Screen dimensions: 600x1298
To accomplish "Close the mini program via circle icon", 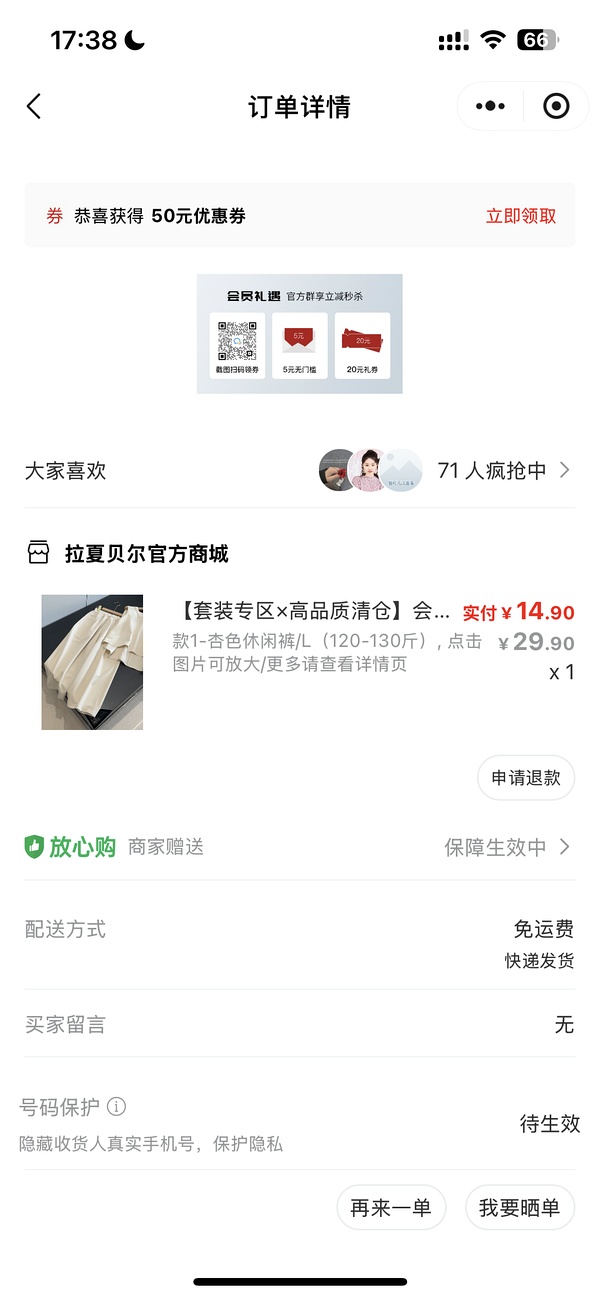I will [x=556, y=107].
